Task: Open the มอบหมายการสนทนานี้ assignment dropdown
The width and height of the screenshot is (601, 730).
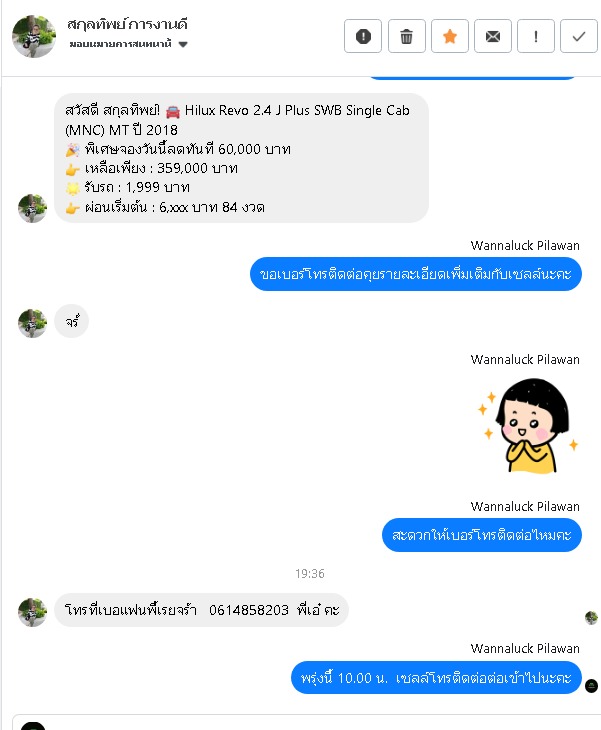Action: (x=129, y=45)
